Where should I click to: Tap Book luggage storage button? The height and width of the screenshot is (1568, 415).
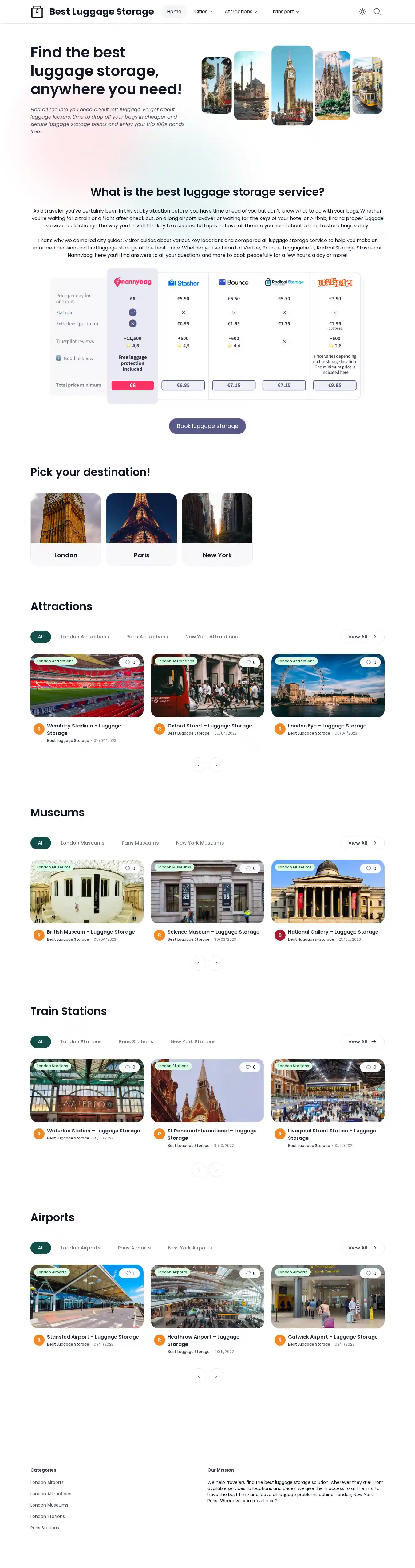(x=207, y=426)
